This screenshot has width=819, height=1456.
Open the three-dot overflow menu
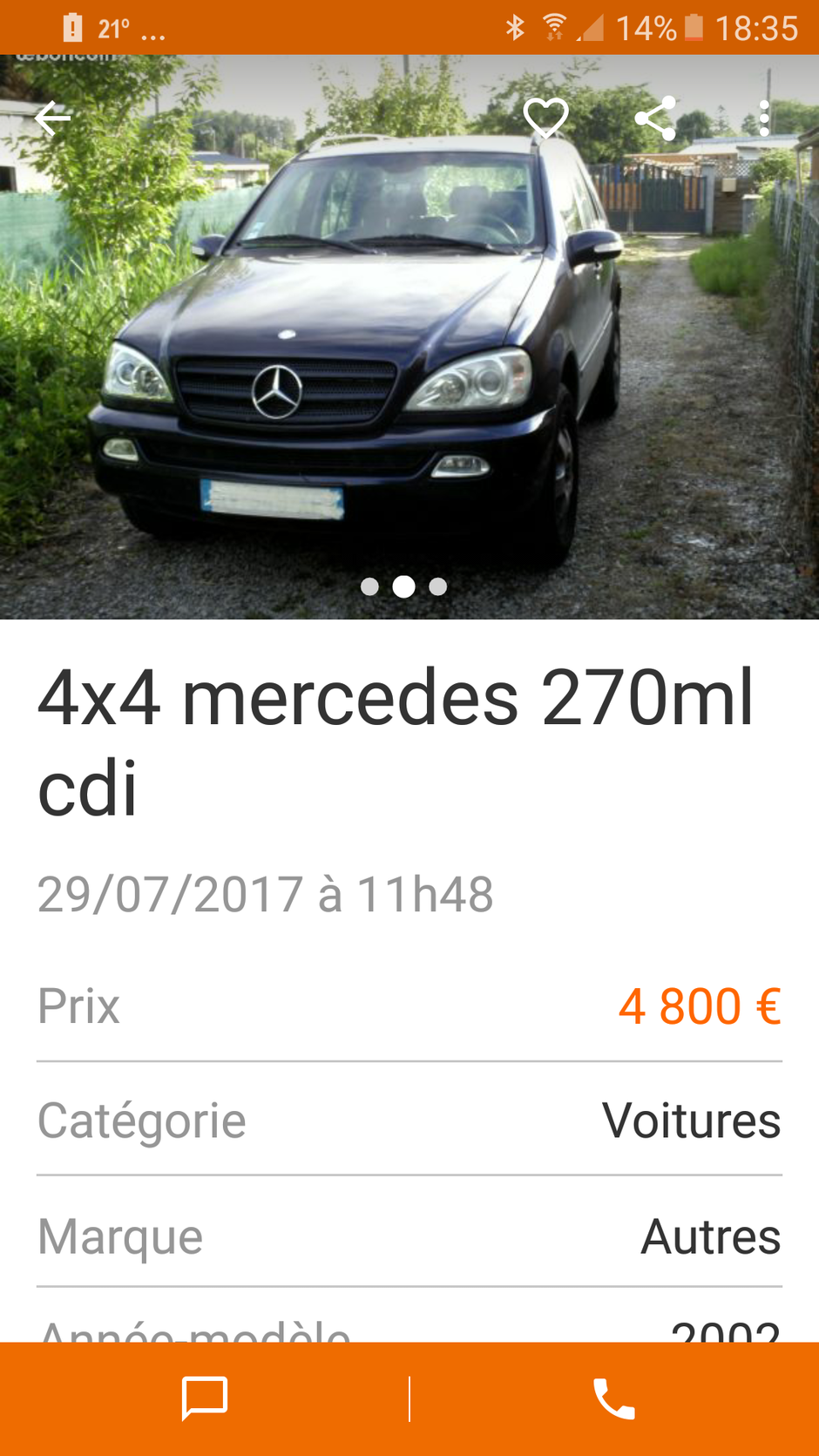point(763,118)
